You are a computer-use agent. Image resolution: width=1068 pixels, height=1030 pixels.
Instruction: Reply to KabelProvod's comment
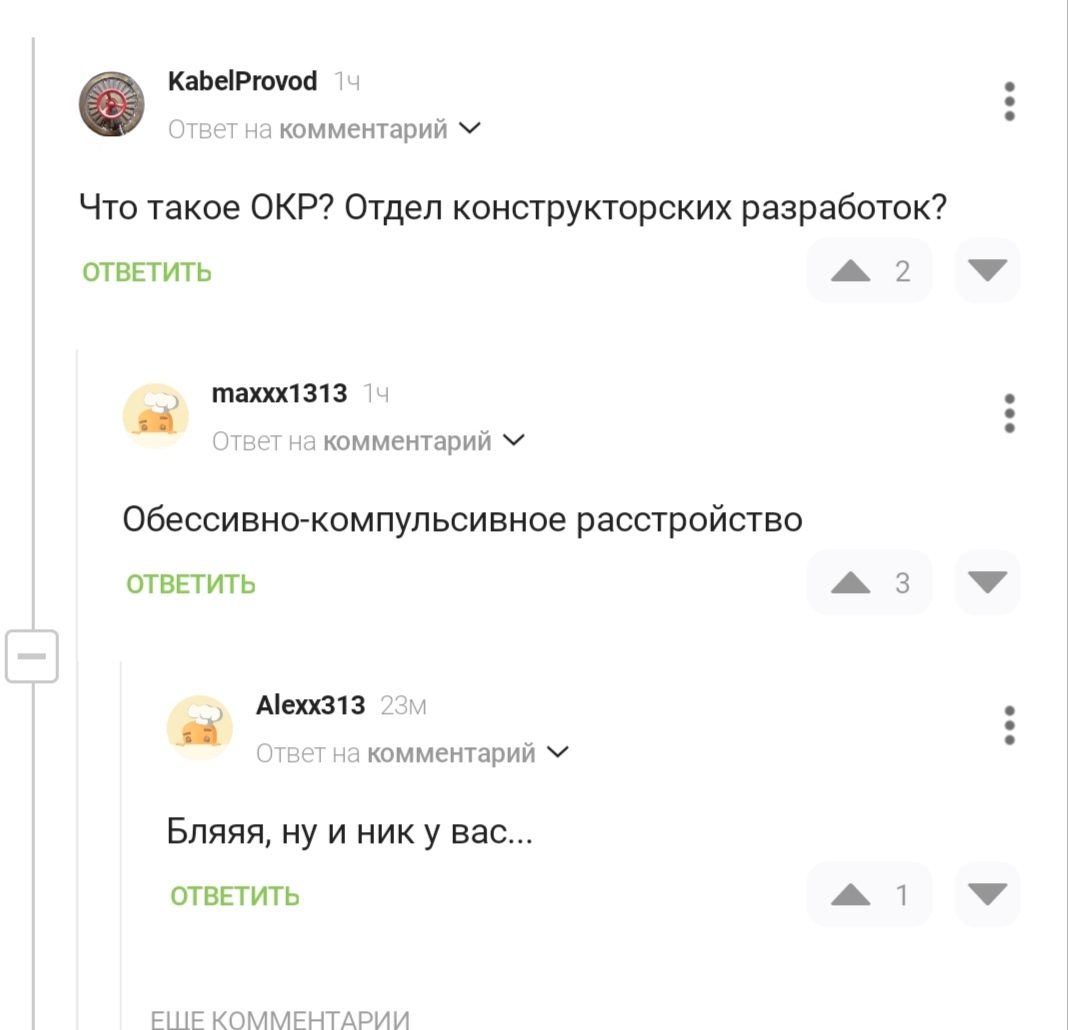pyautogui.click(x=147, y=272)
